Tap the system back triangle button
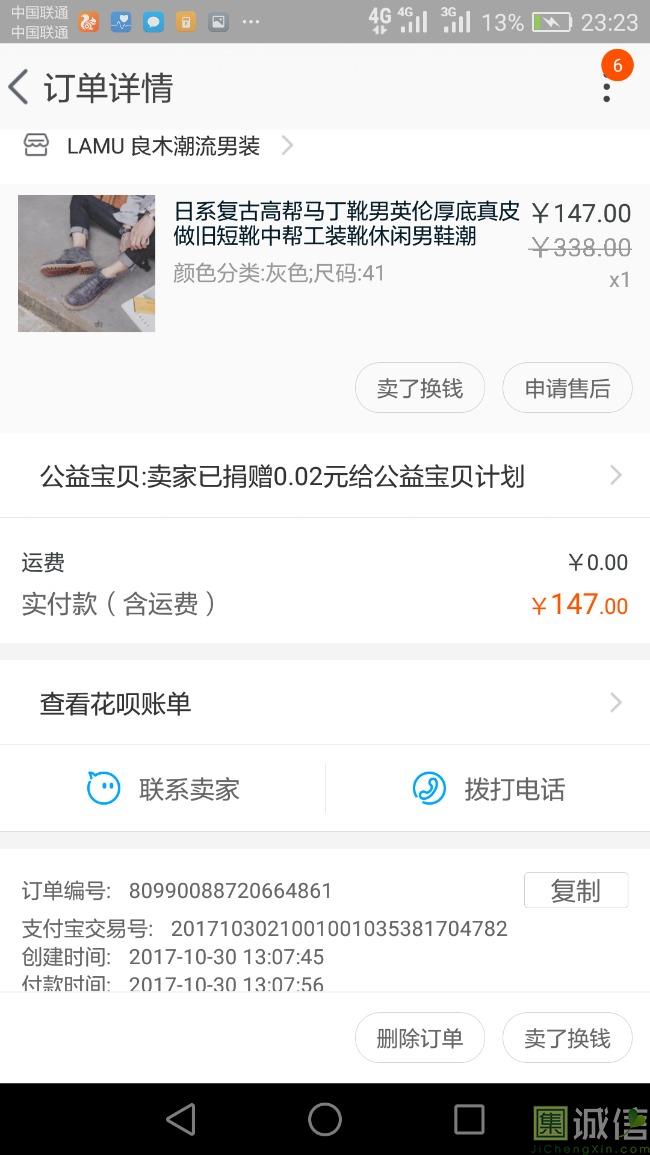The image size is (650, 1155). click(x=181, y=1119)
